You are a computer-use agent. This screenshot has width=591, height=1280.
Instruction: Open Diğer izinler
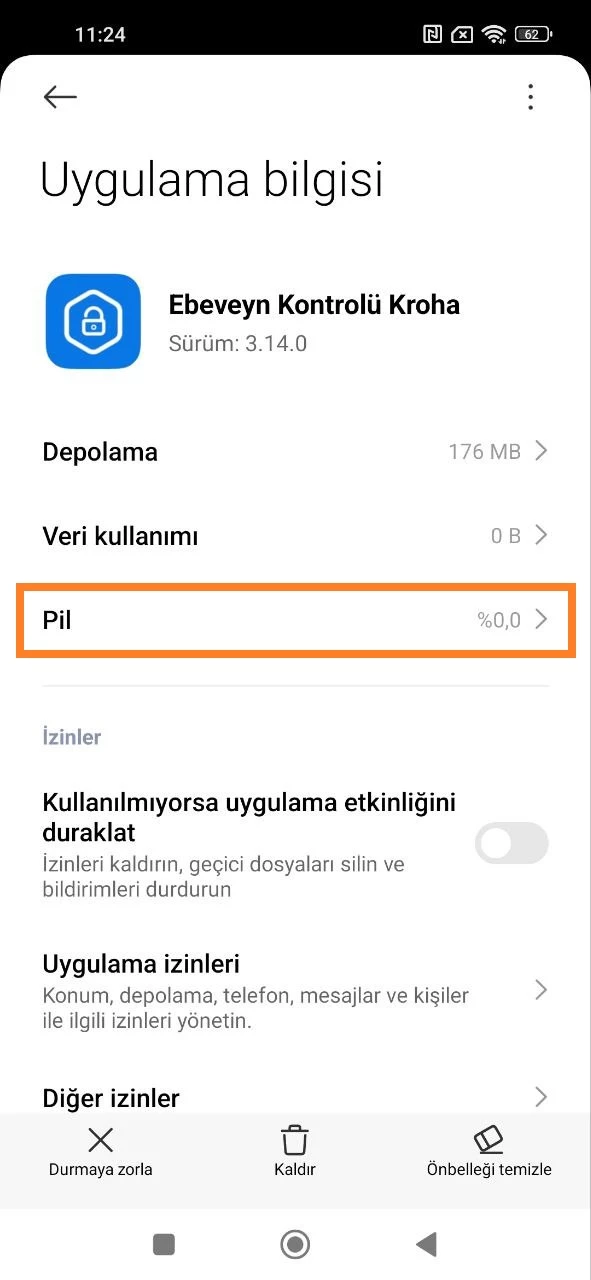[x=295, y=1097]
